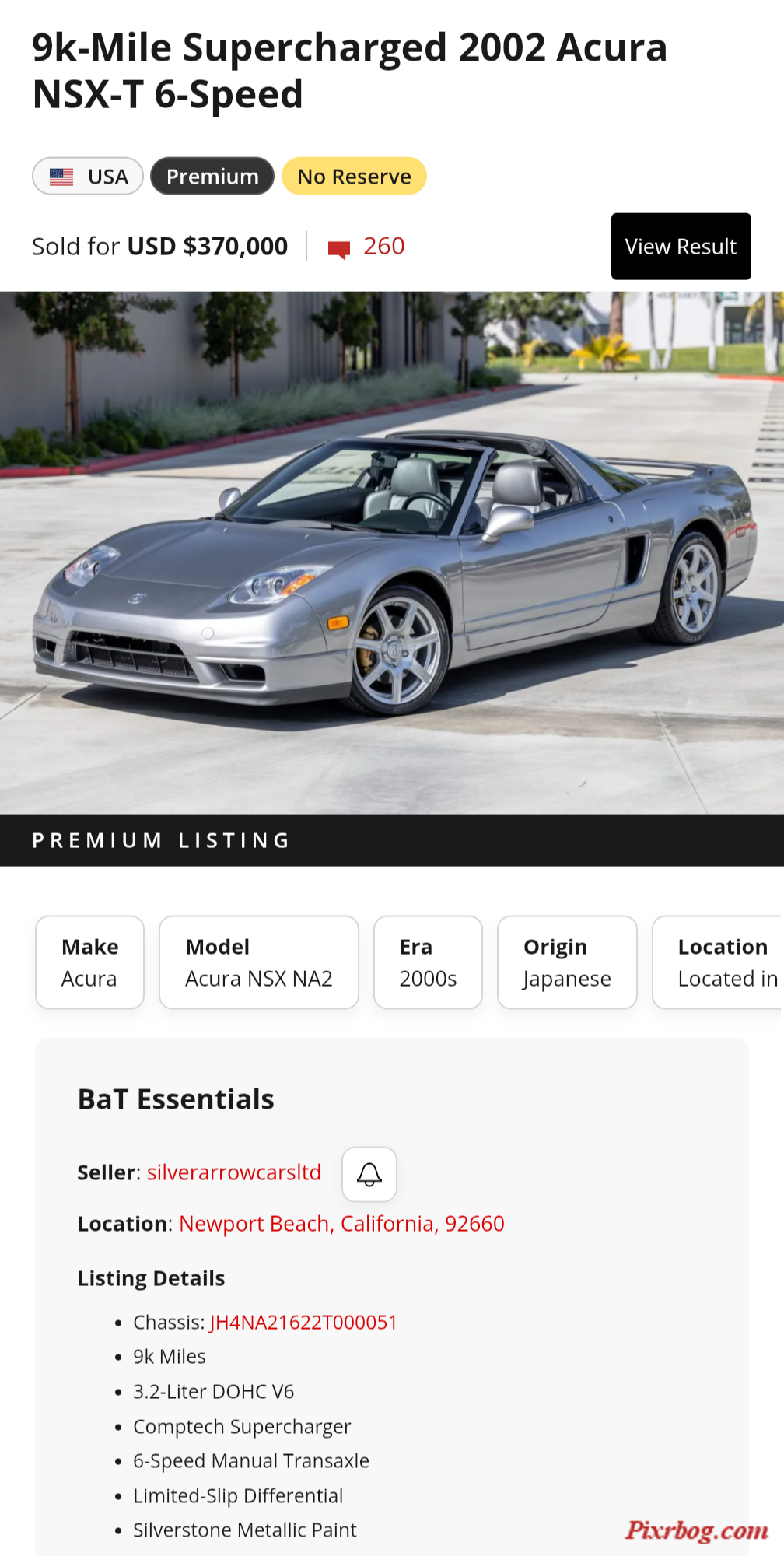This screenshot has width=784, height=1556.
Task: Open the chassis JH4NA21622T000051 link
Action: click(303, 1323)
